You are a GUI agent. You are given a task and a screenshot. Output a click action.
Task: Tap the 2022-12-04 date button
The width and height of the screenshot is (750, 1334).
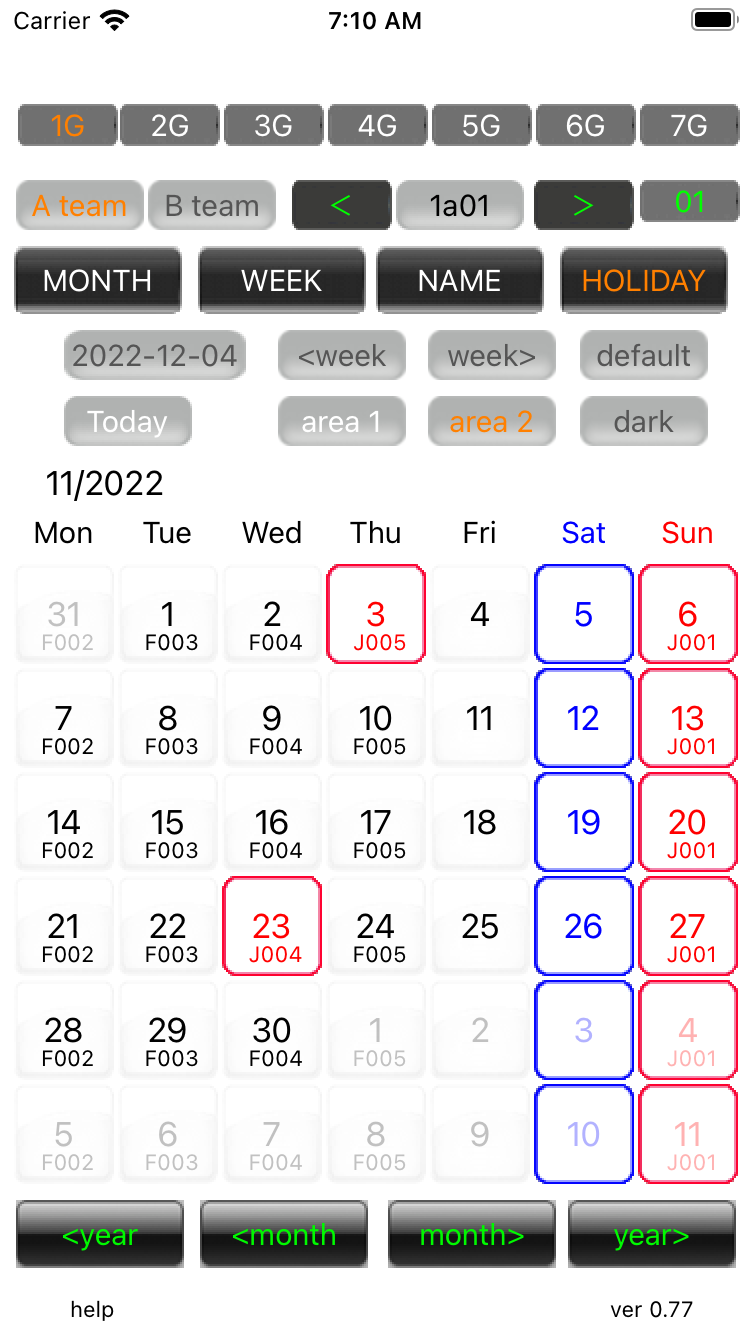tap(155, 356)
